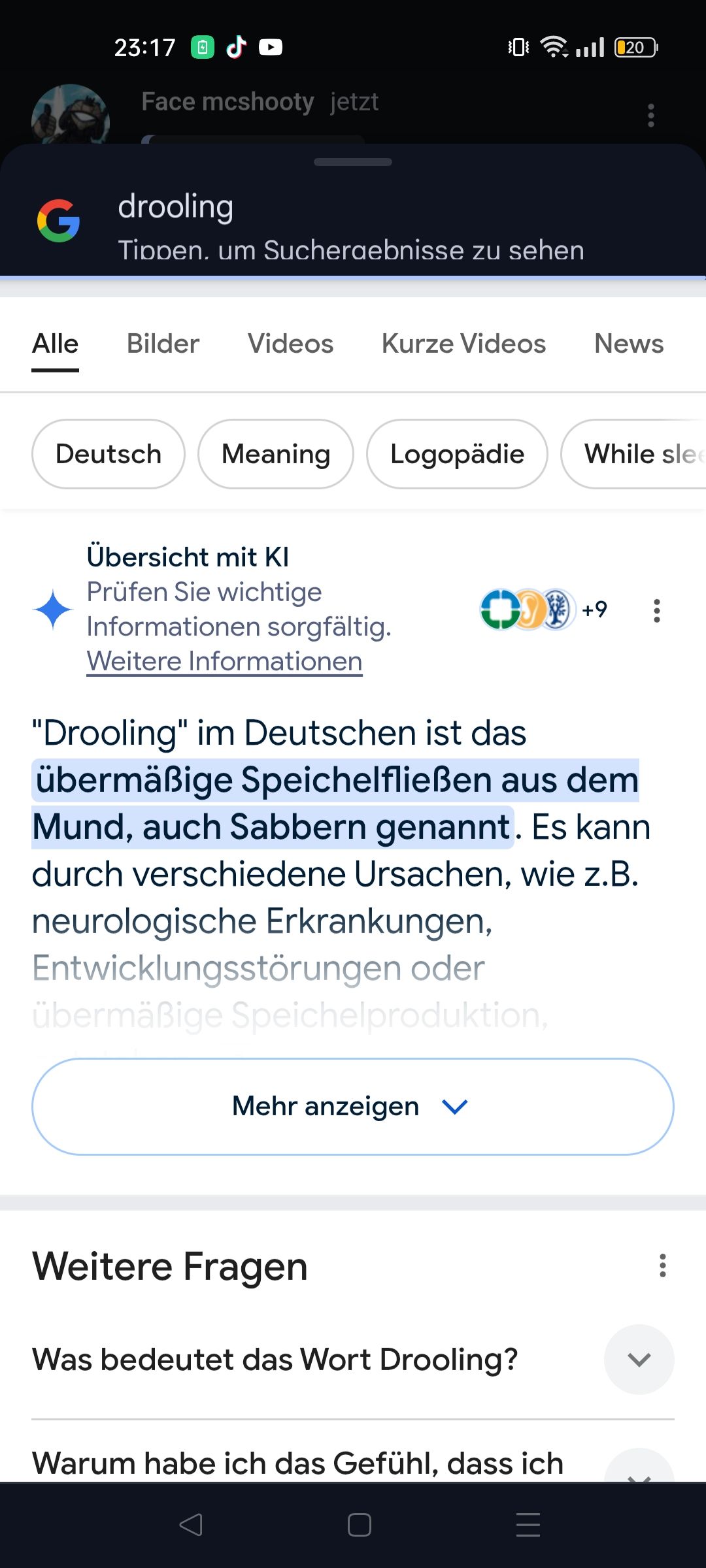Select the Deutsch chip
Image resolution: width=706 pixels, height=1568 pixels.
click(109, 454)
